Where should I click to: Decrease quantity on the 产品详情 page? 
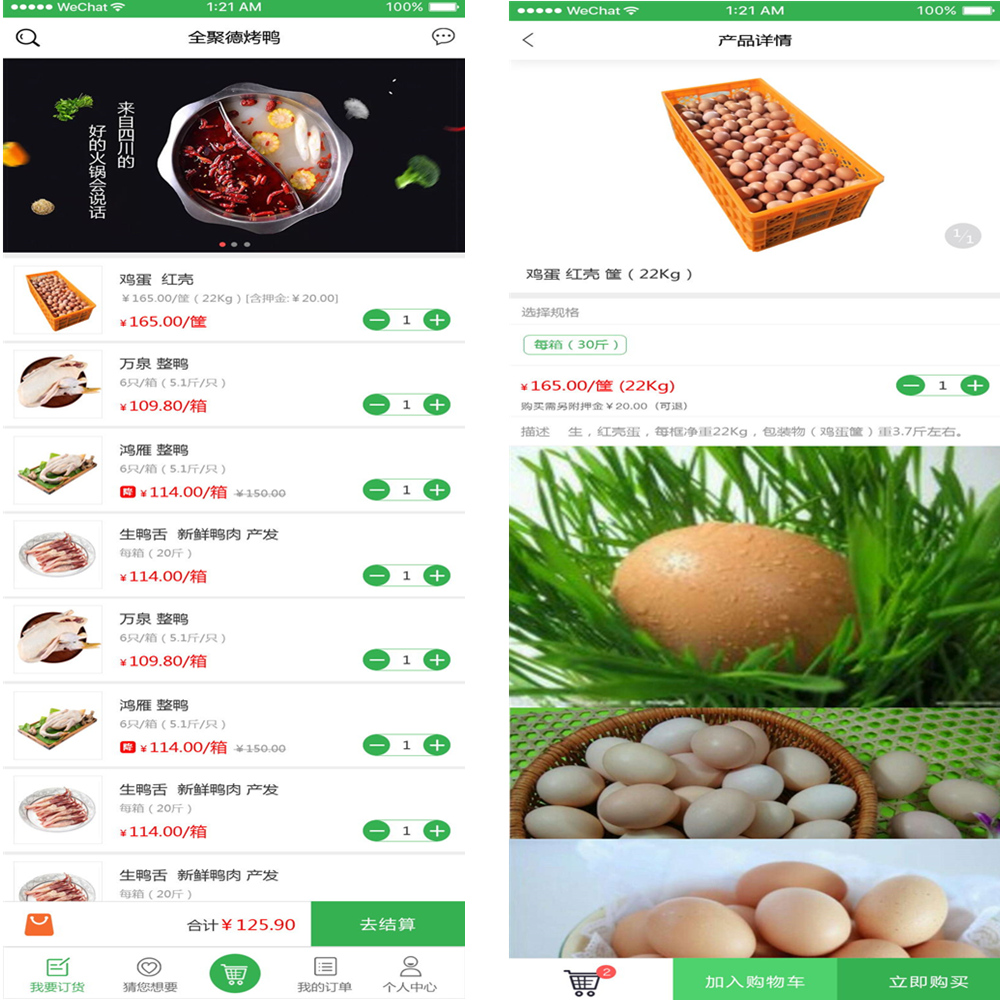click(x=911, y=385)
